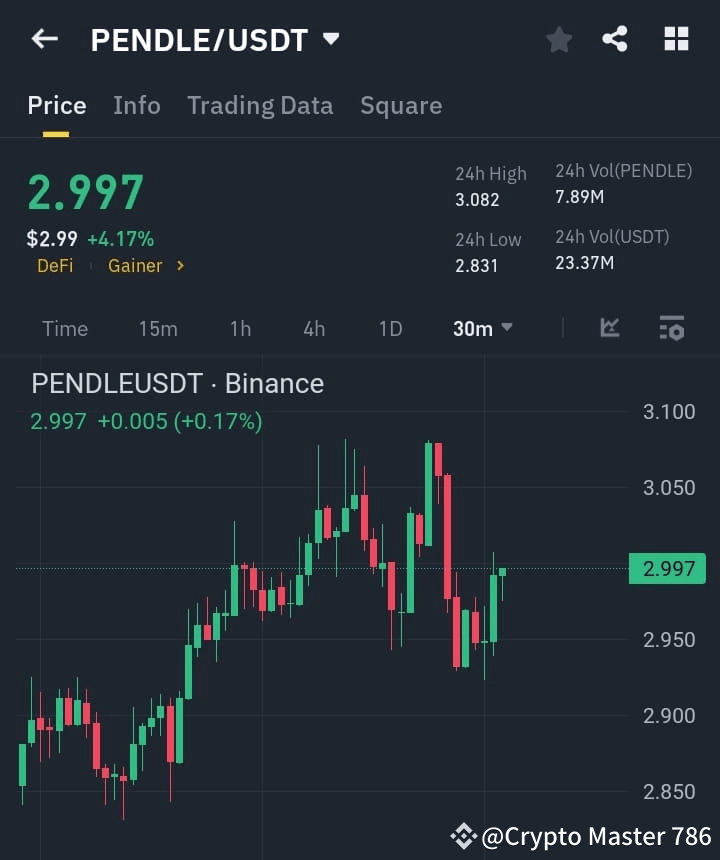
Task: Open indicator settings icon beside chart icon
Action: [670, 328]
